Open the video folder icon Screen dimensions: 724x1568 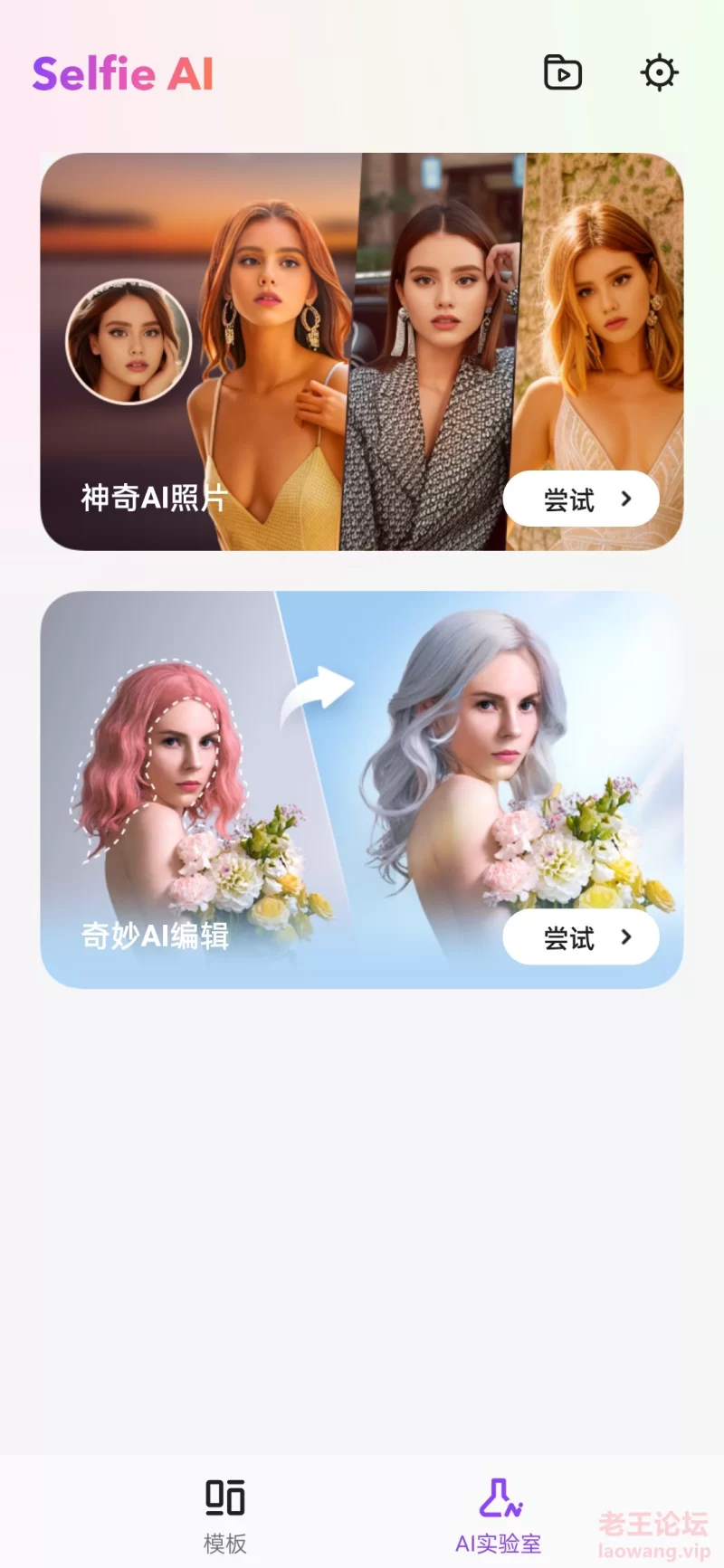tap(562, 73)
